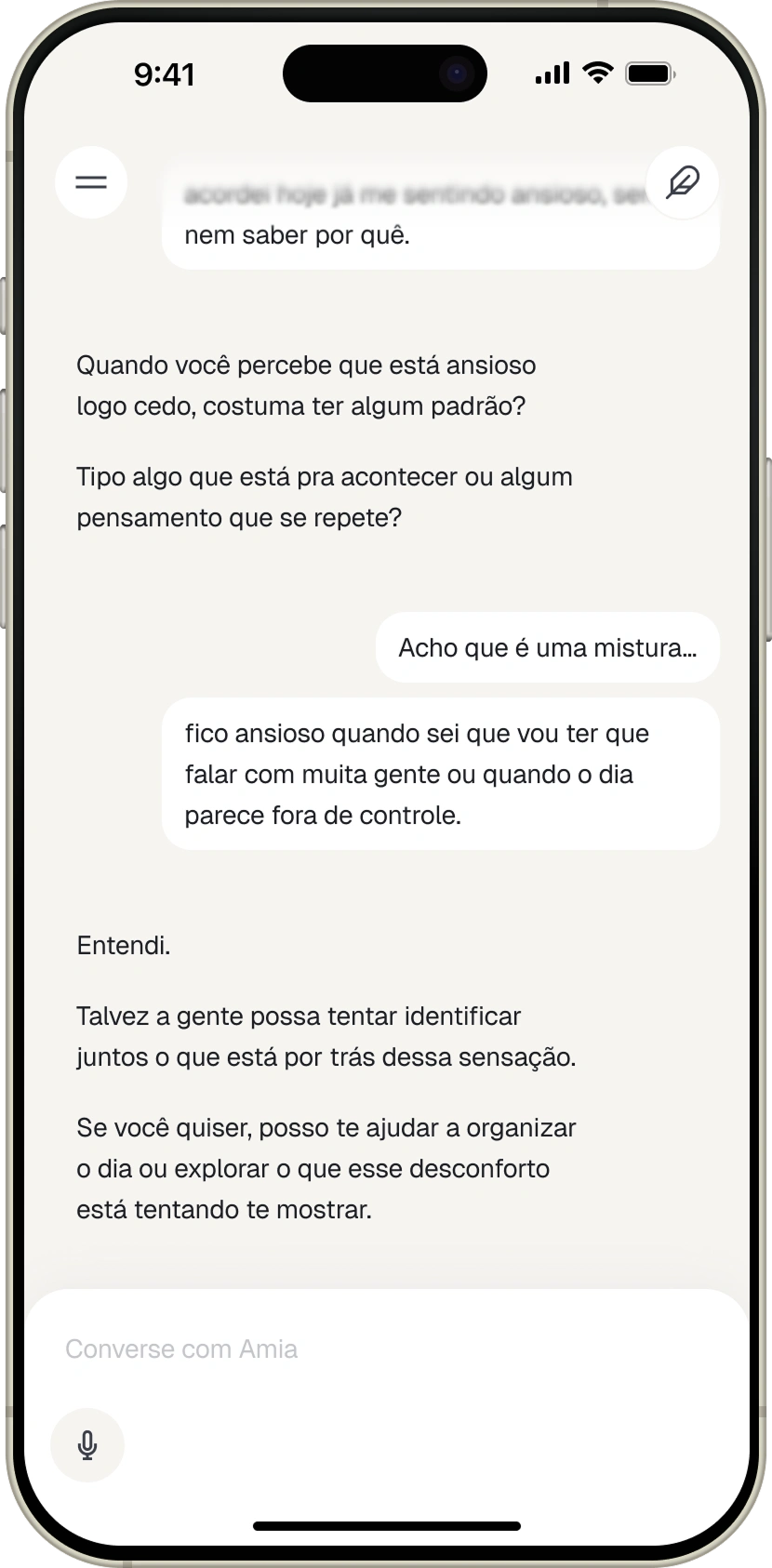The width and height of the screenshot is (772, 1568).
Task: Start a new chat with the feather icon
Action: (683, 182)
